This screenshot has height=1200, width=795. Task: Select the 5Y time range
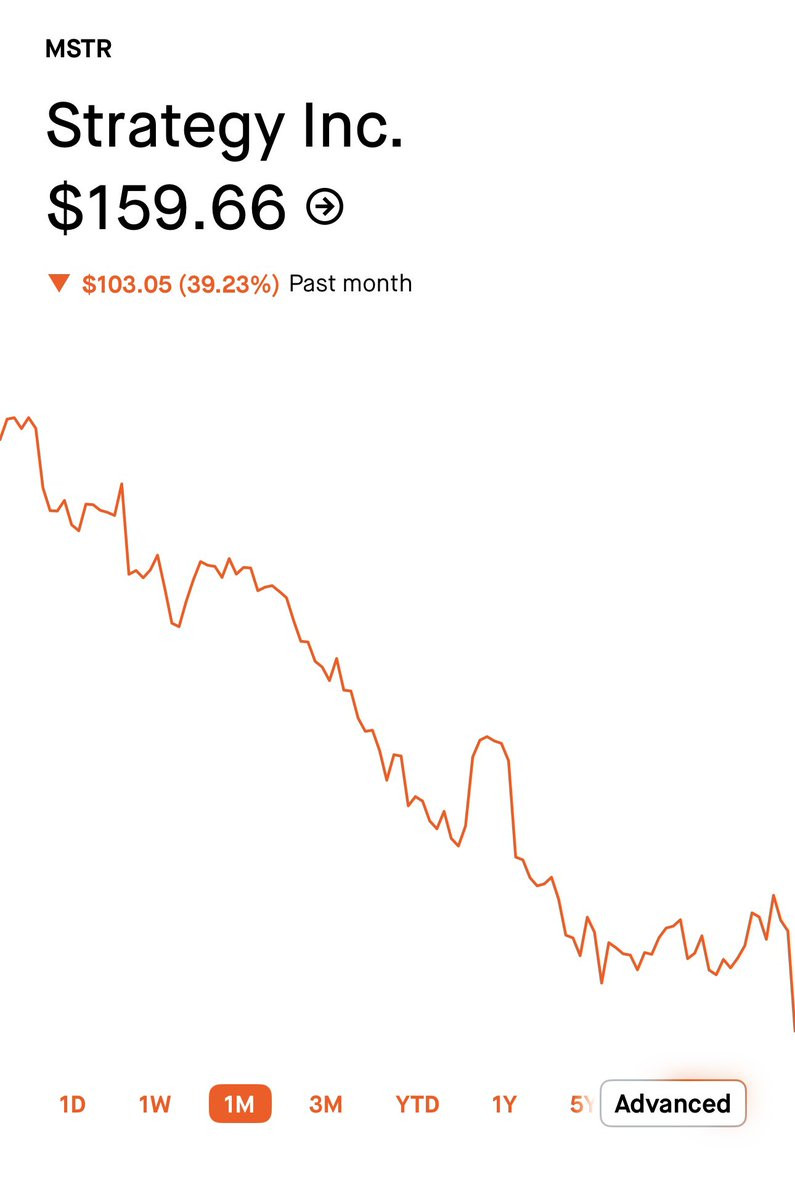tap(581, 1104)
